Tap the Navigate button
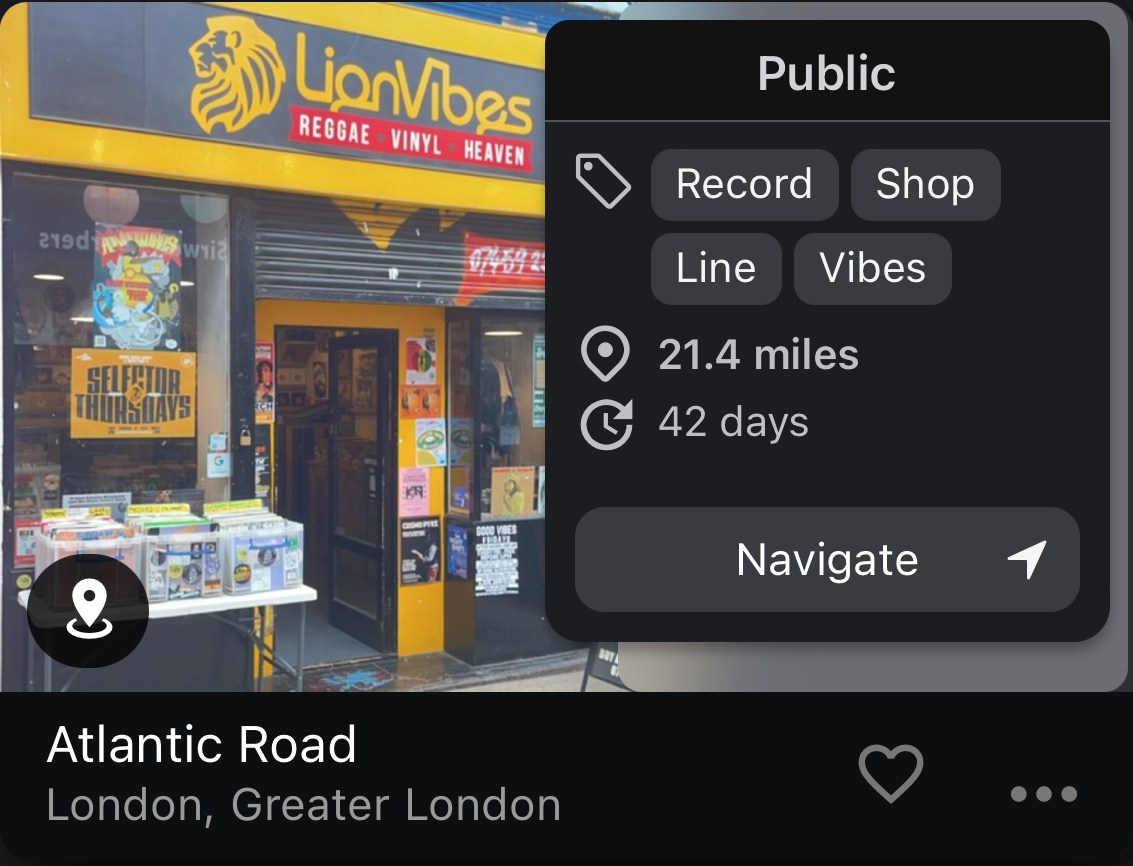The height and width of the screenshot is (866, 1133). [x=827, y=560]
